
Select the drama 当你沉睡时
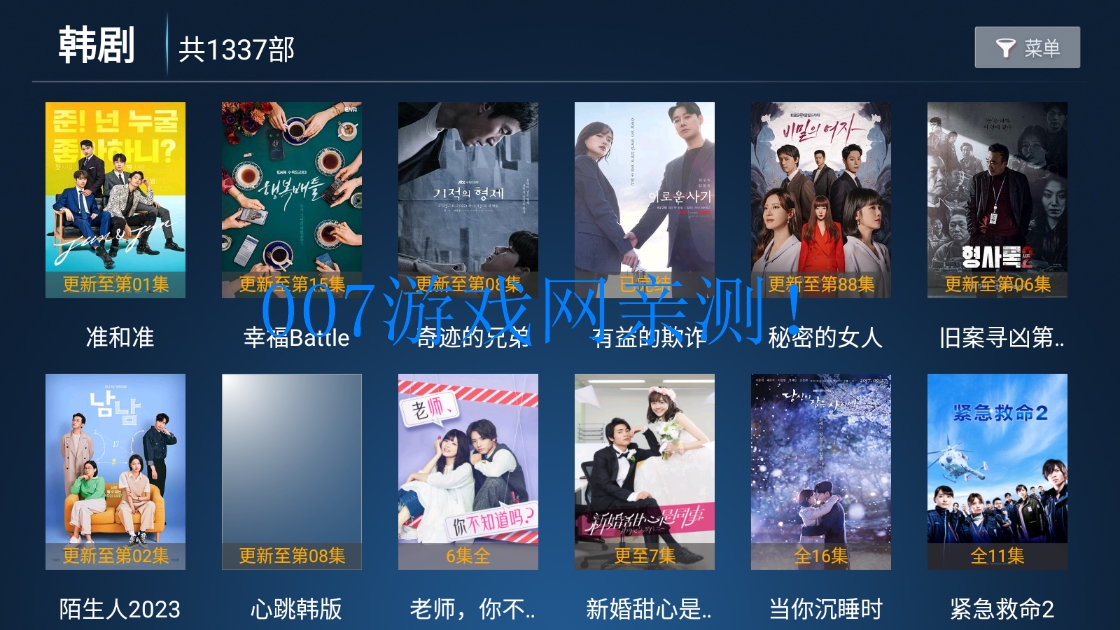tap(821, 472)
